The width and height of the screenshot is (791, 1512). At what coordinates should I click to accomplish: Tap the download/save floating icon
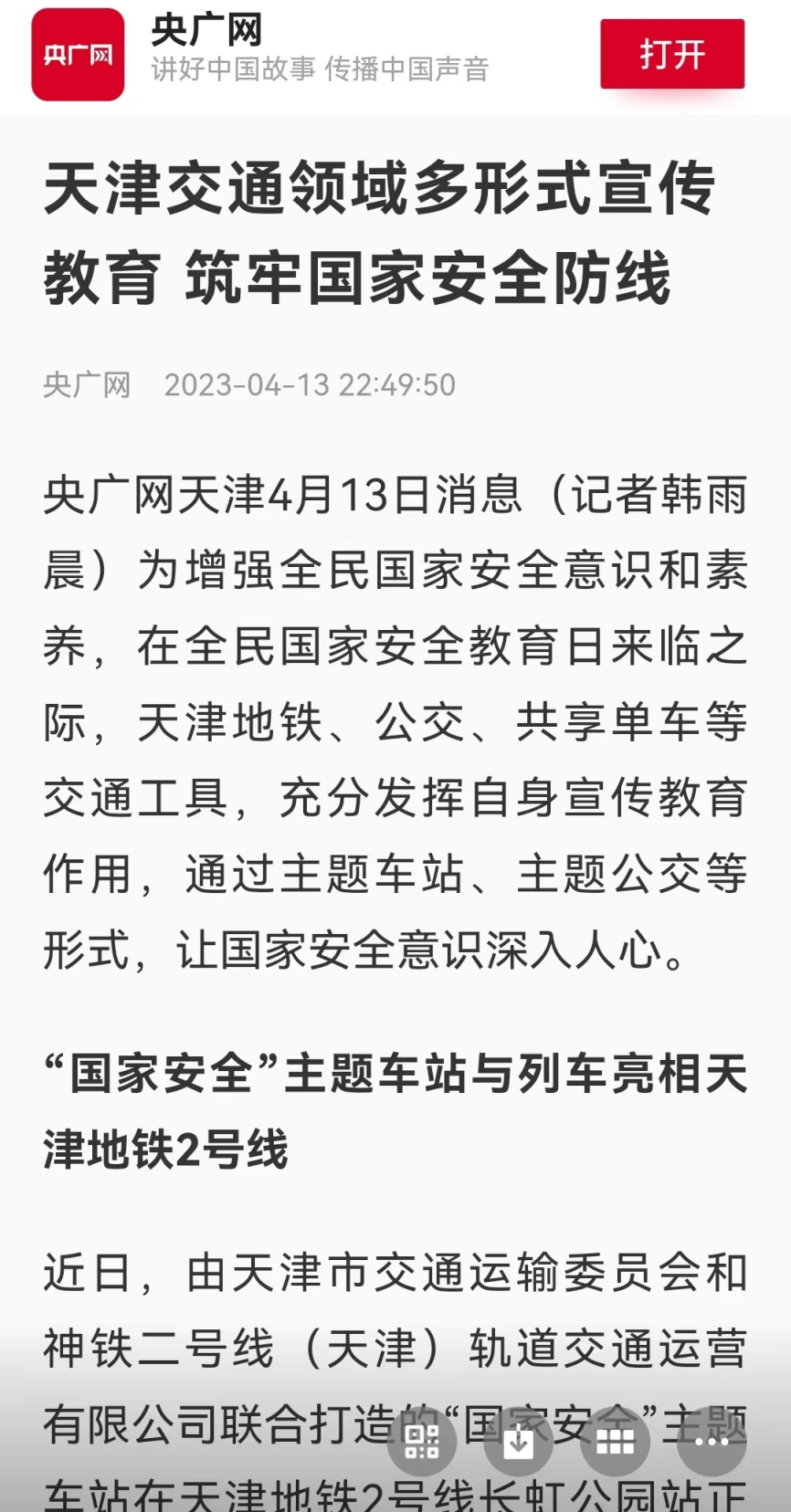tap(518, 1442)
